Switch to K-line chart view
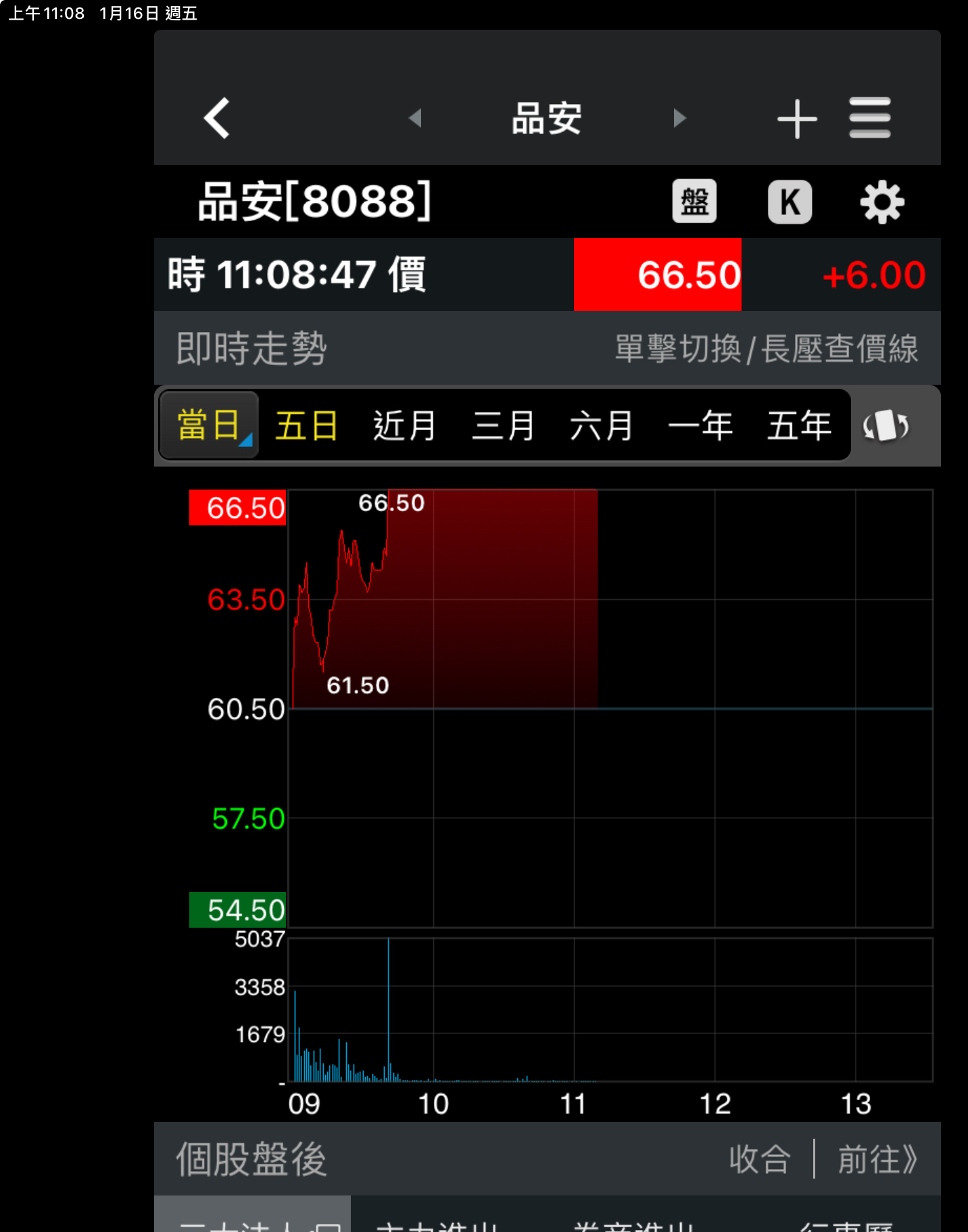 (790, 201)
